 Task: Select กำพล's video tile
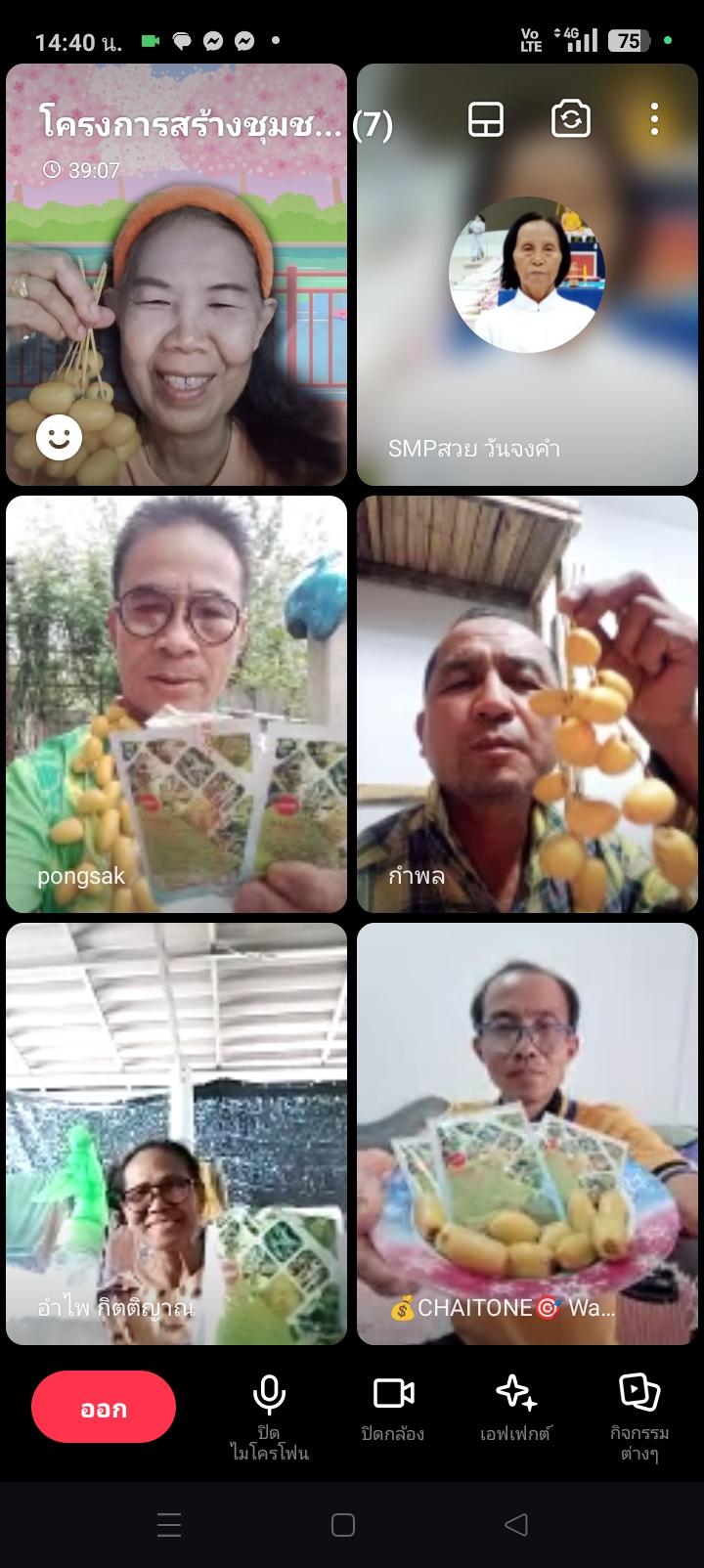(x=527, y=704)
